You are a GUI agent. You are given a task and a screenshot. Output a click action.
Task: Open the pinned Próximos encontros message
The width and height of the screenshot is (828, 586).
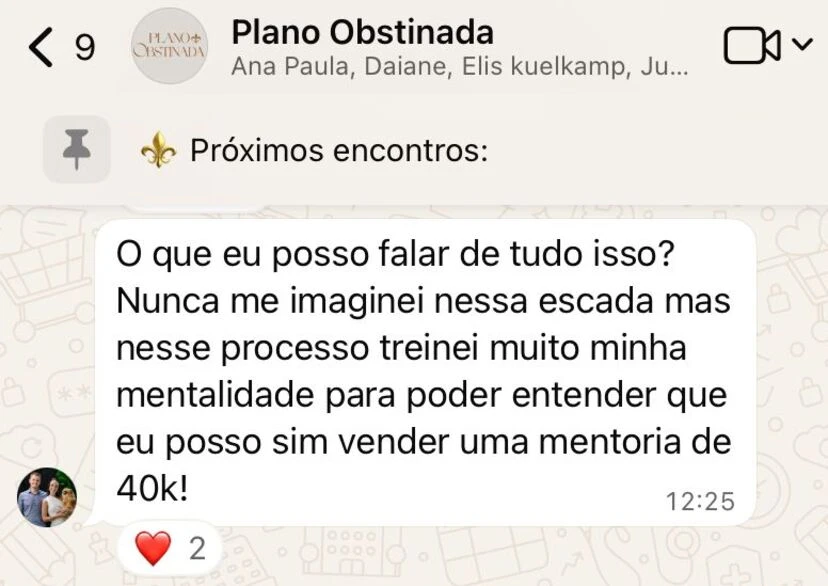coord(338,151)
